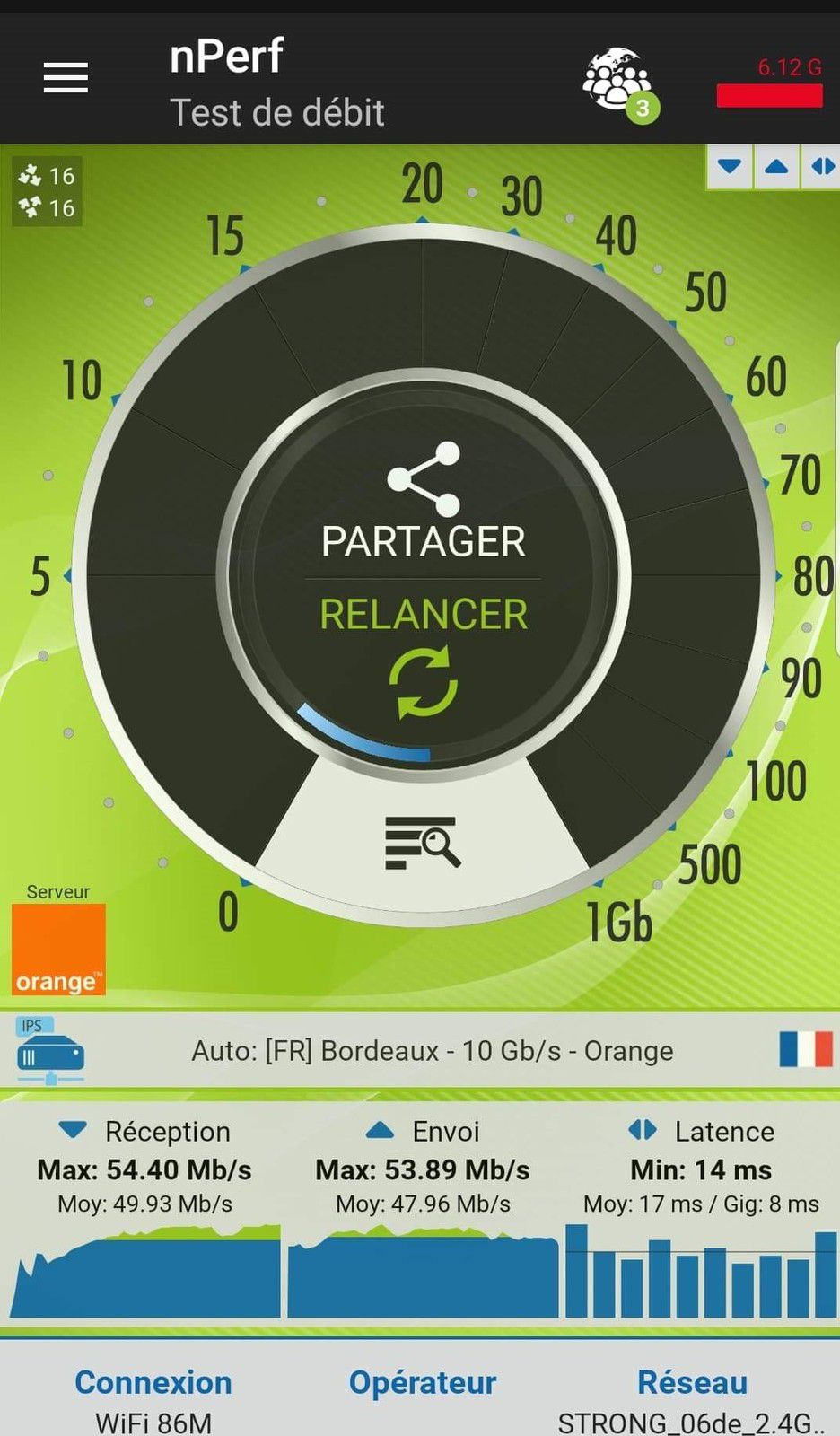The width and height of the screenshot is (840, 1436).
Task: Select the upload arrow test mode
Action: tap(776, 167)
